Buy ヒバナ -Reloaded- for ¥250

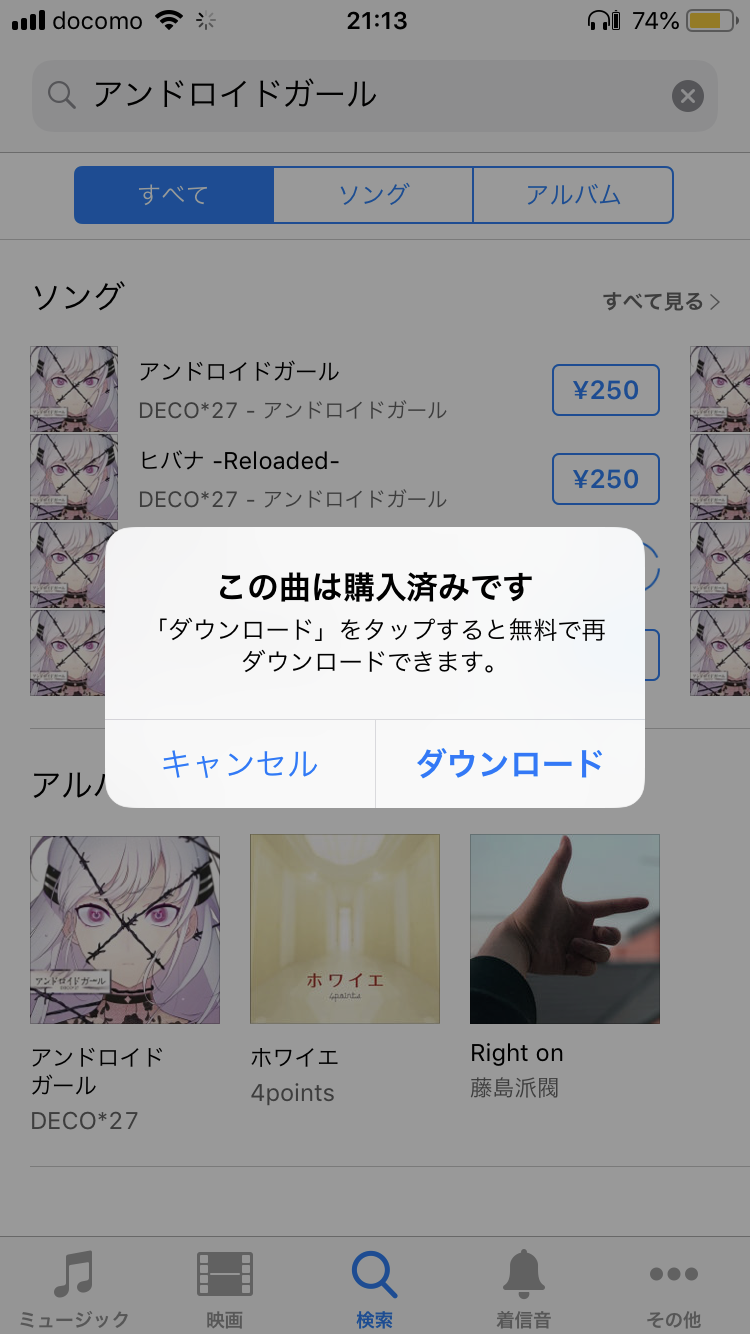pyautogui.click(x=605, y=479)
